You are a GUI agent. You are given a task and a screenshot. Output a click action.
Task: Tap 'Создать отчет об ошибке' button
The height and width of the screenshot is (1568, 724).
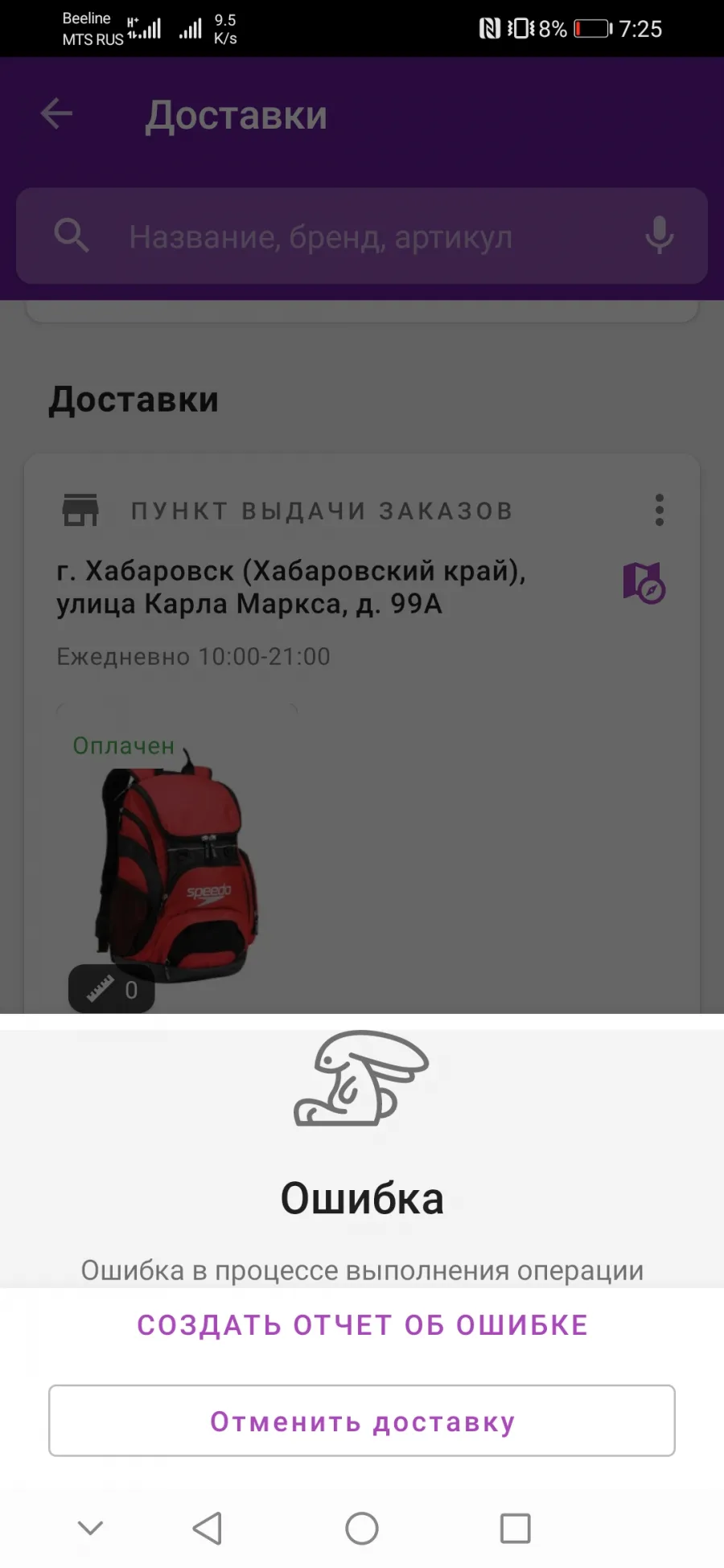tap(362, 1325)
